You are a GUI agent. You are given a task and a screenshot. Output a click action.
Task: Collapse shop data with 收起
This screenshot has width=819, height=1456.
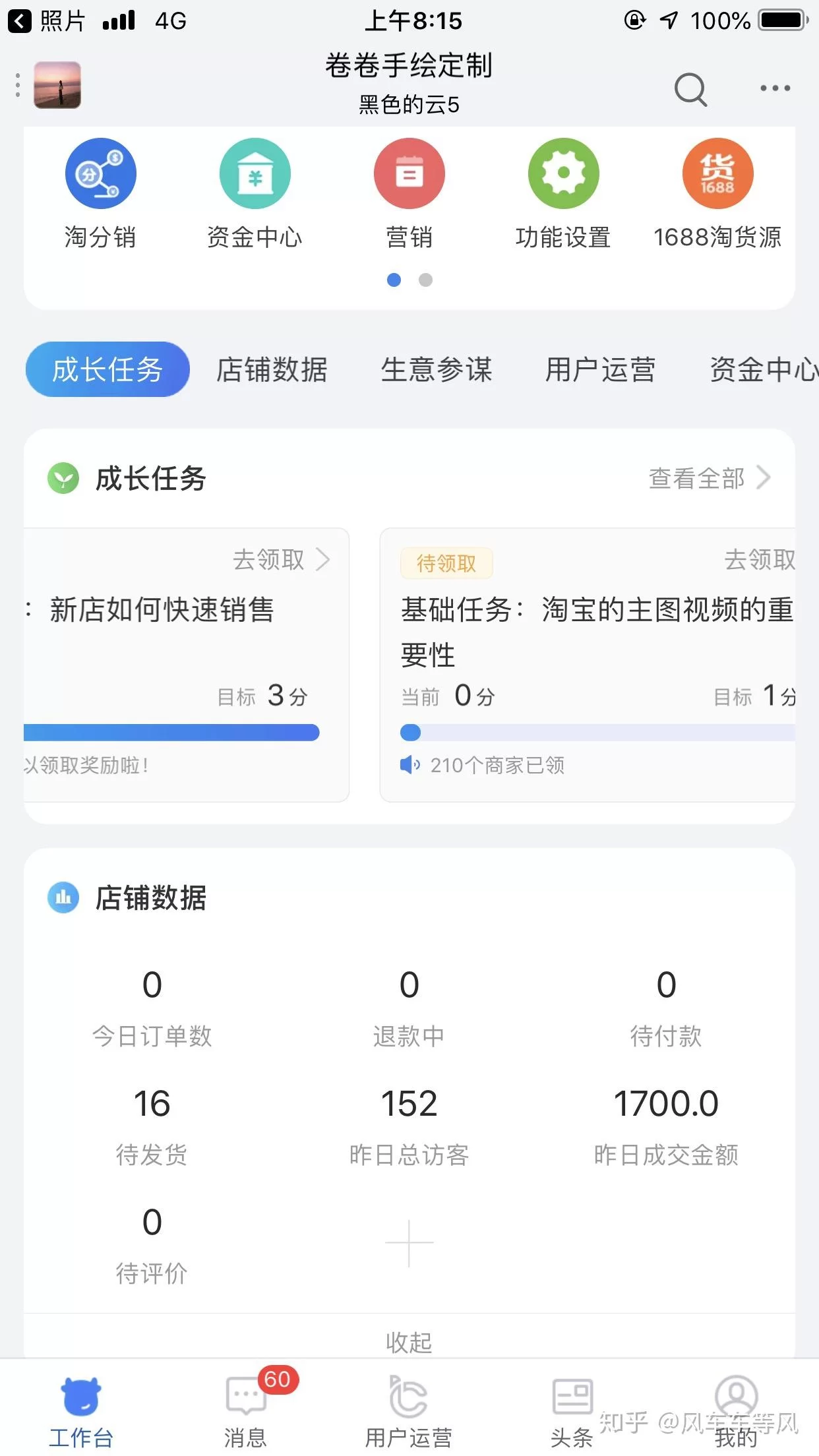click(x=409, y=1341)
